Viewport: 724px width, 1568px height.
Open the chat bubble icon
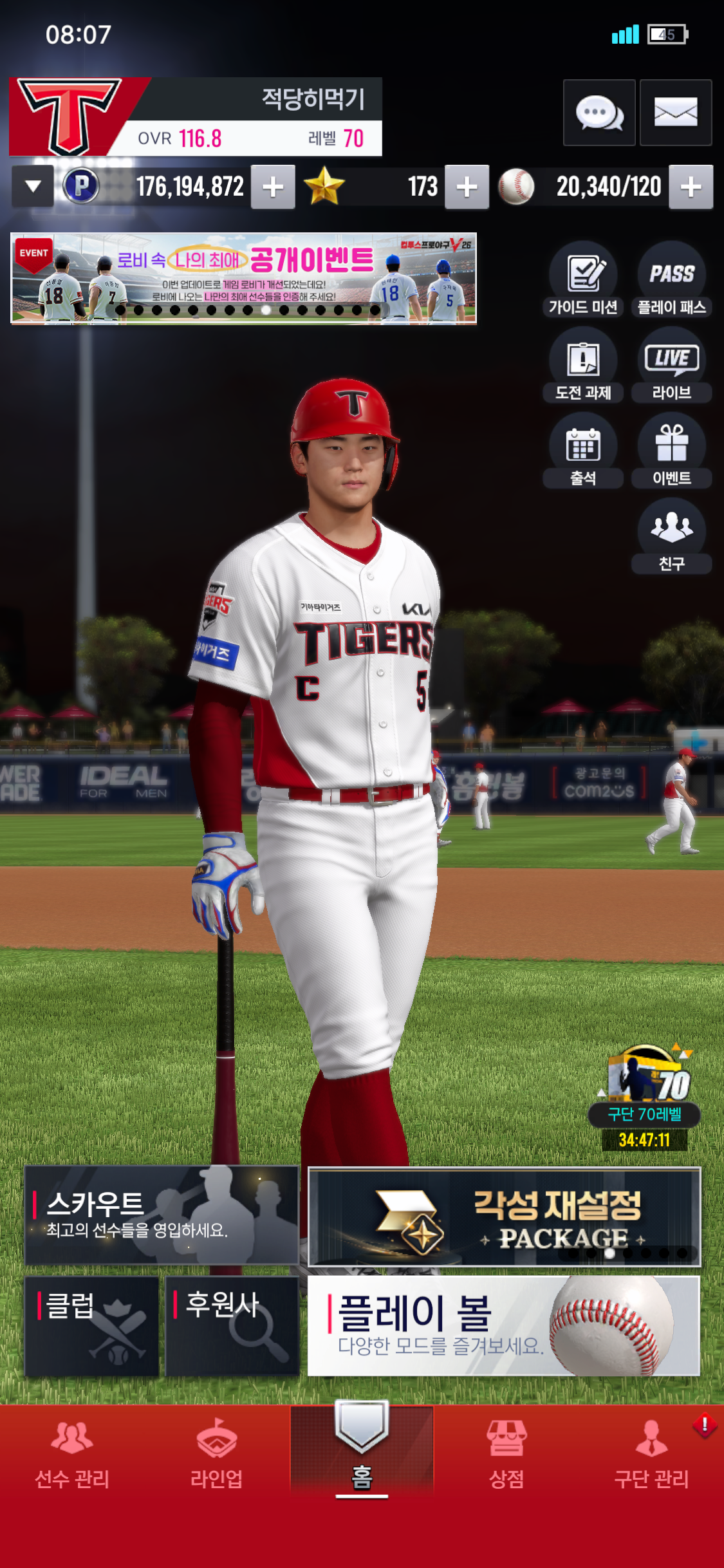[x=599, y=113]
